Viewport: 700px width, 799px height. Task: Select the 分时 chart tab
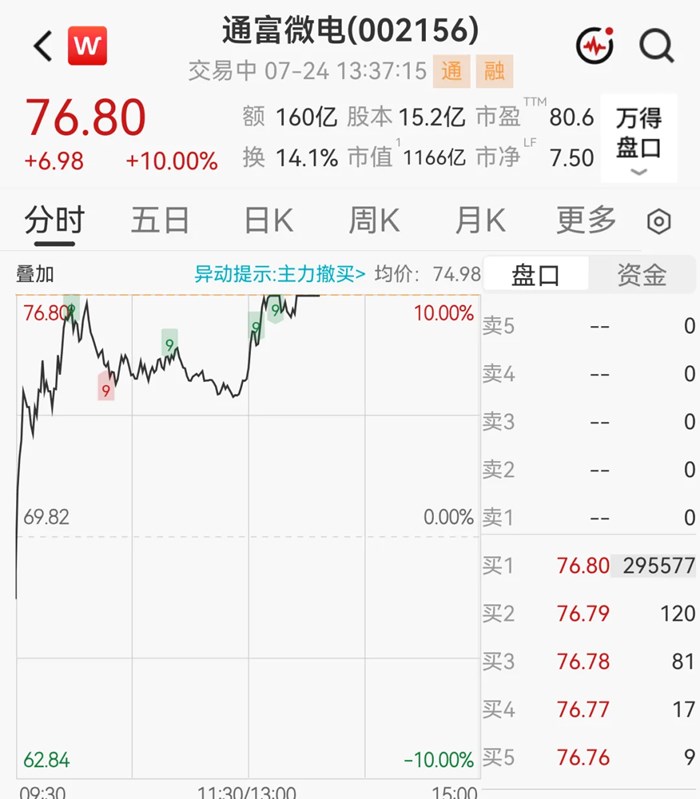click(55, 221)
